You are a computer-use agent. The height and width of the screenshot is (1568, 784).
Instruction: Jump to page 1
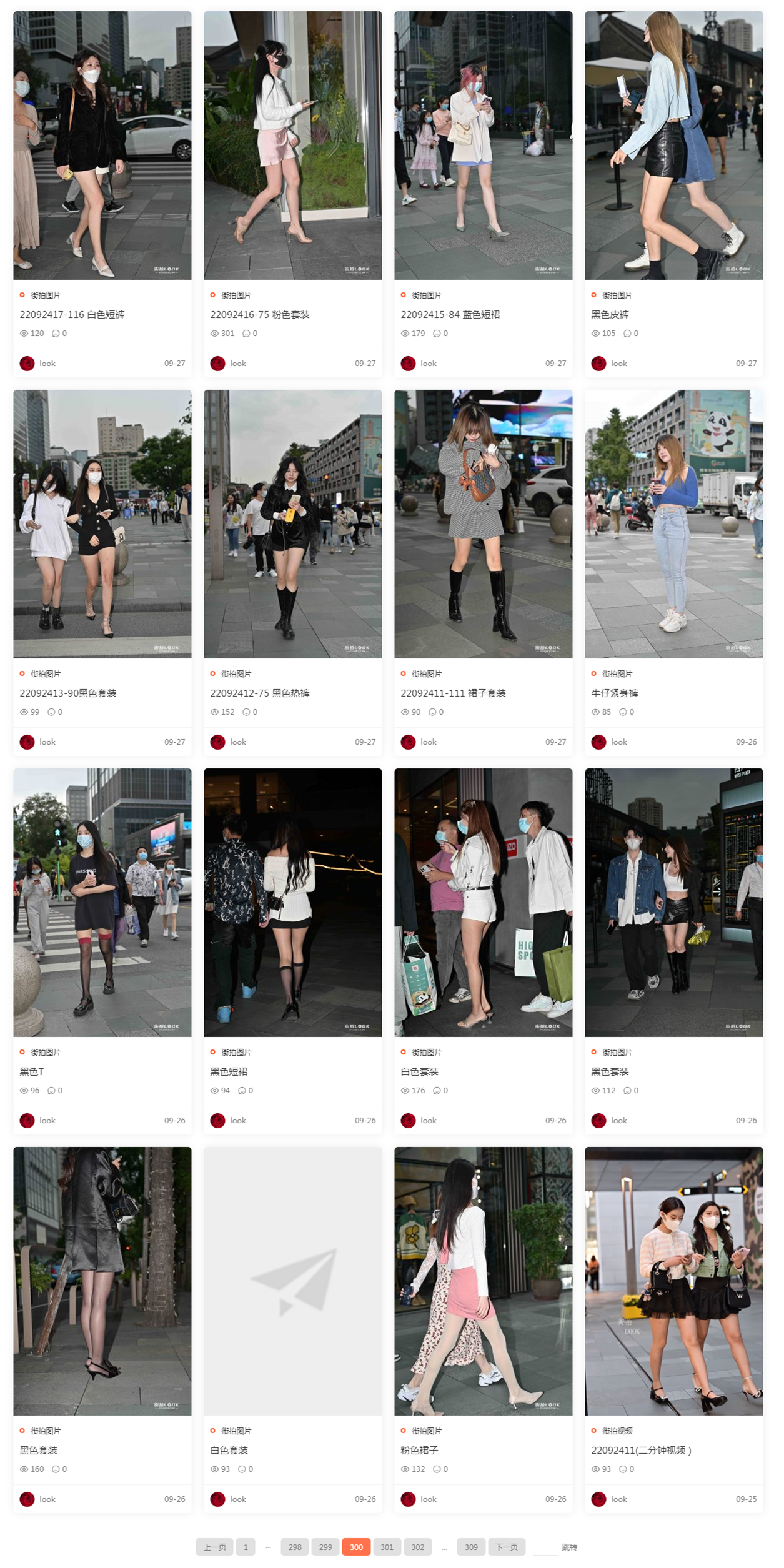coord(246,1547)
